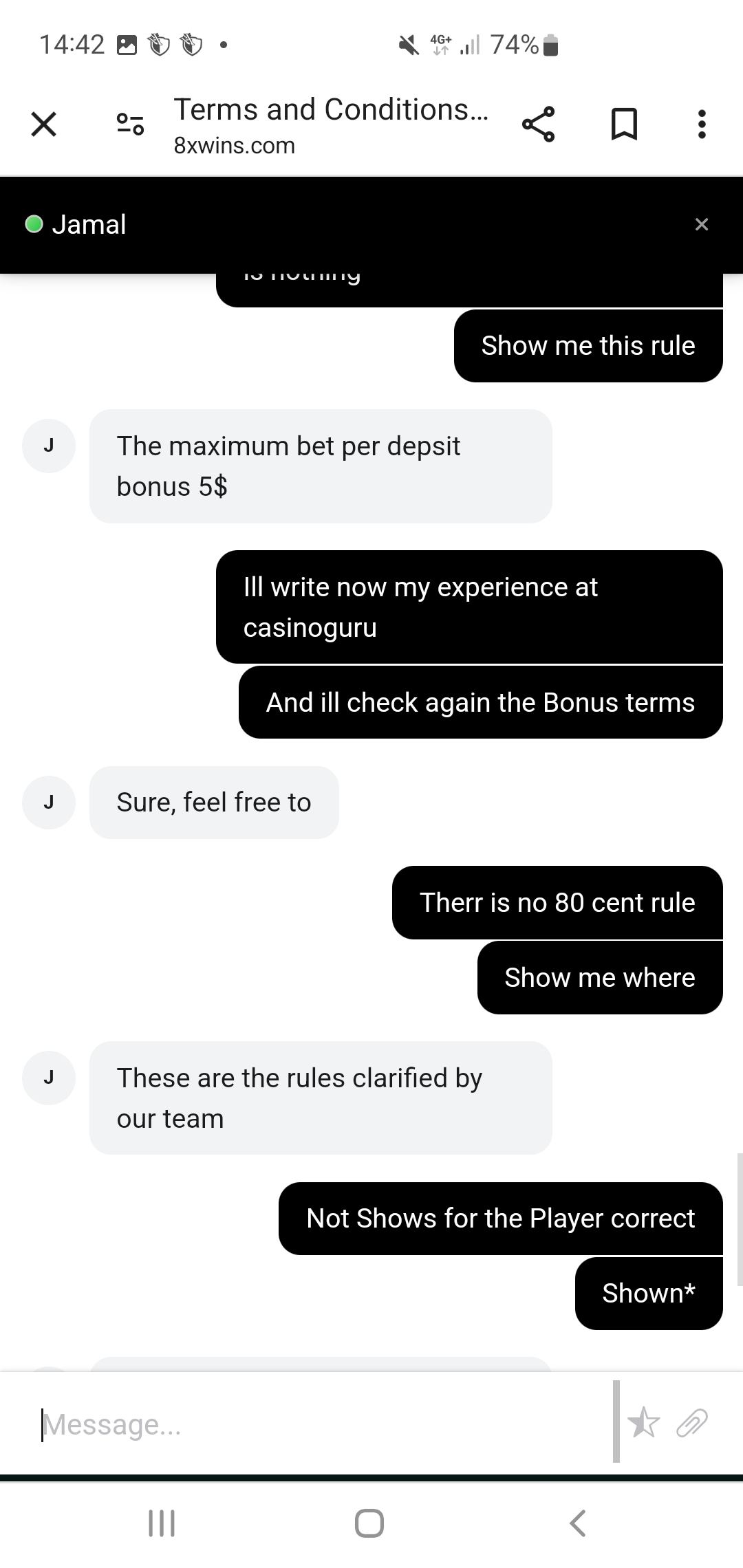Focus the Message input field
This screenshot has height=1568, width=743.
coord(316,1425)
